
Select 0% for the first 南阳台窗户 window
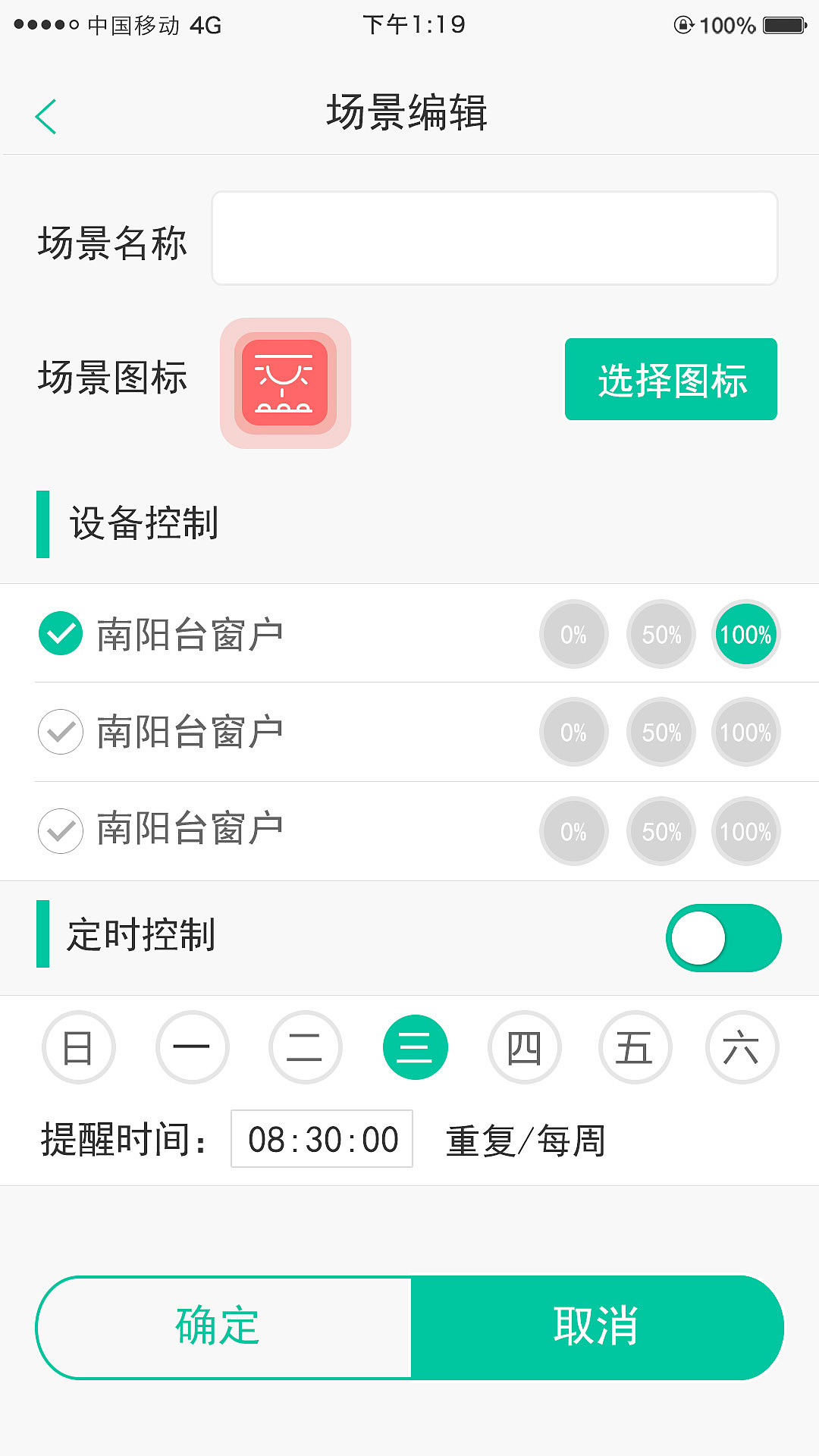tap(573, 635)
